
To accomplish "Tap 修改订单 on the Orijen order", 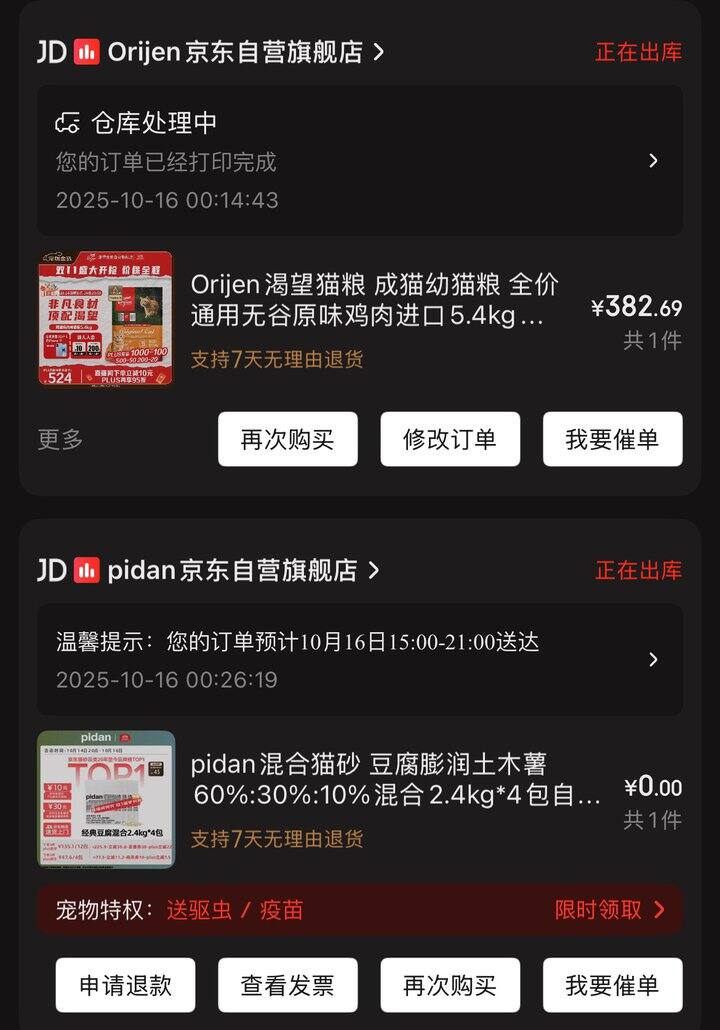I will click(450, 439).
